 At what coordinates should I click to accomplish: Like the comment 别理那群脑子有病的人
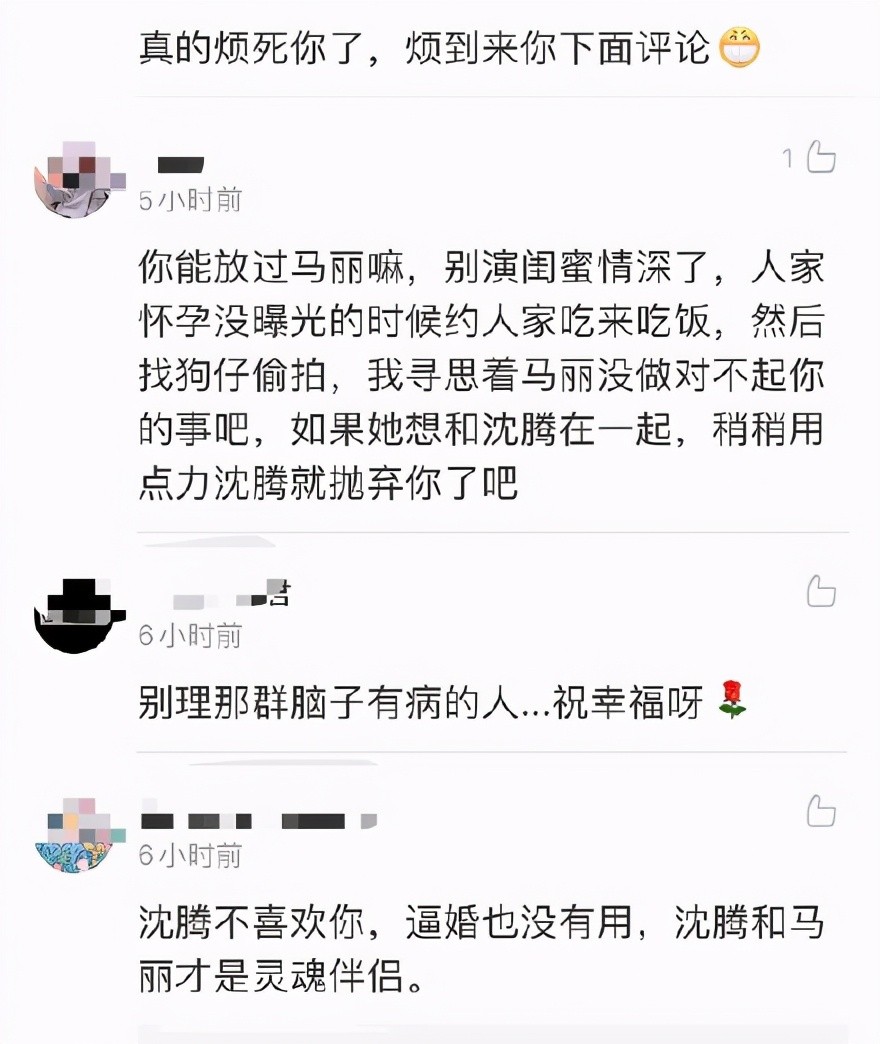coord(821,591)
